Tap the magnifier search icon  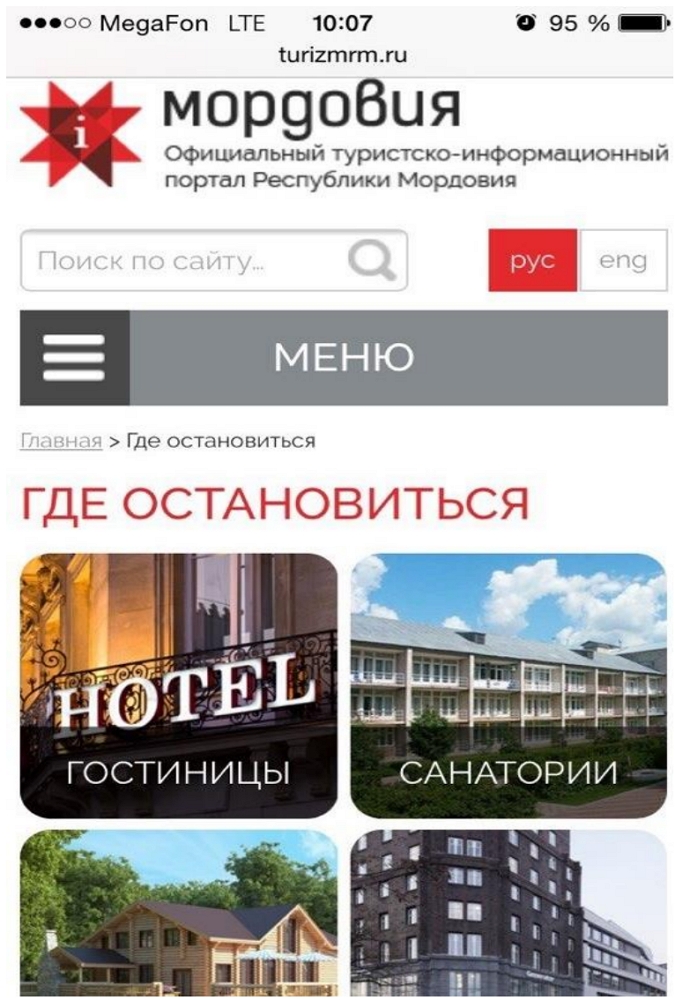372,261
